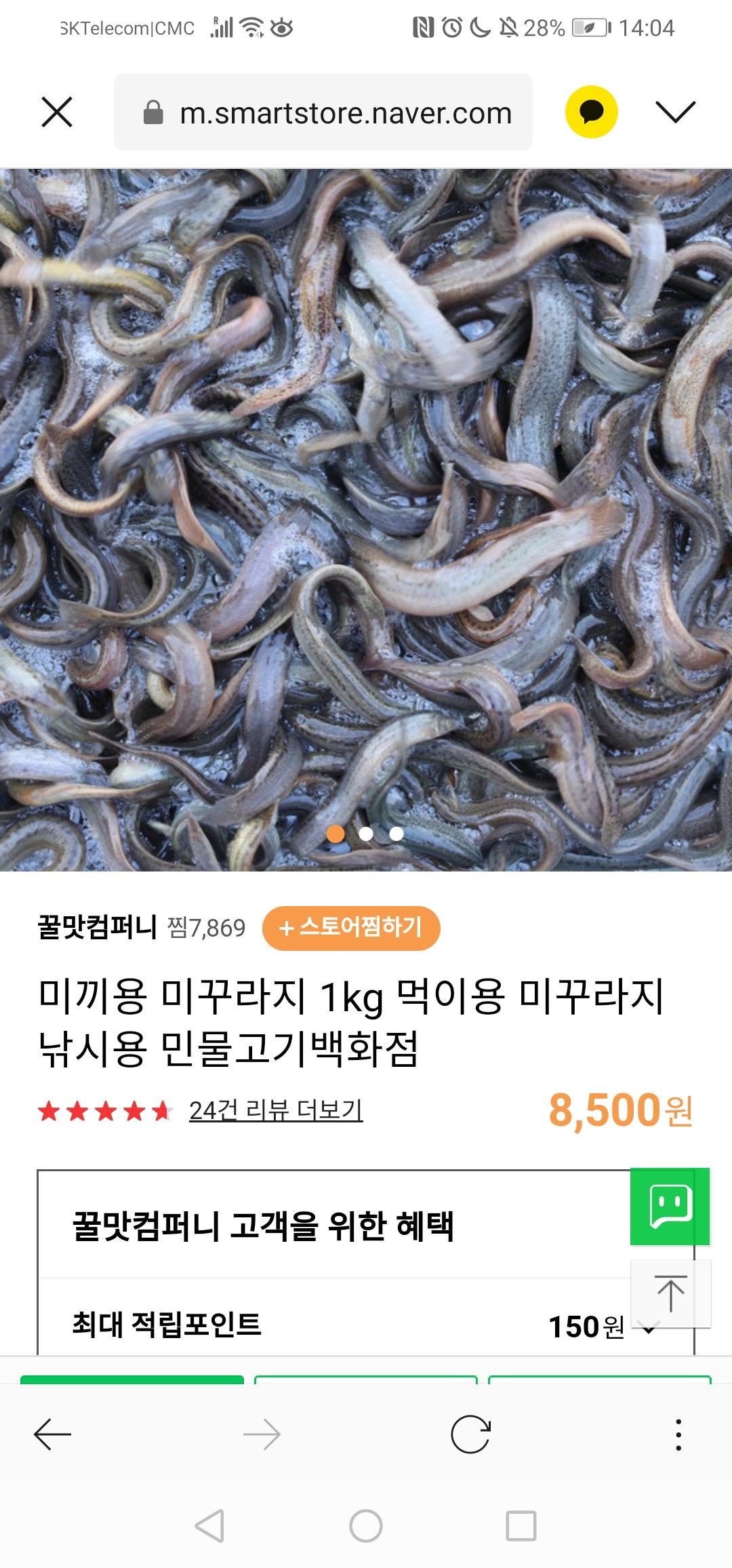This screenshot has height=1568, width=732.
Task: Open 24건 리뷰 더보기 reviews link
Action: 276,1110
